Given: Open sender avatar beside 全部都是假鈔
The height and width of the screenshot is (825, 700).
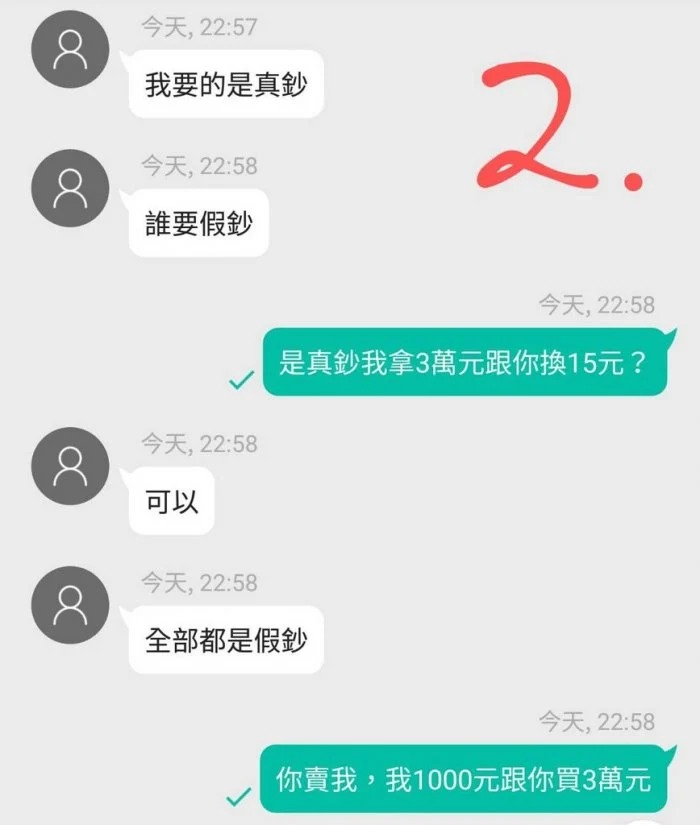Looking at the screenshot, I should coord(71,605).
